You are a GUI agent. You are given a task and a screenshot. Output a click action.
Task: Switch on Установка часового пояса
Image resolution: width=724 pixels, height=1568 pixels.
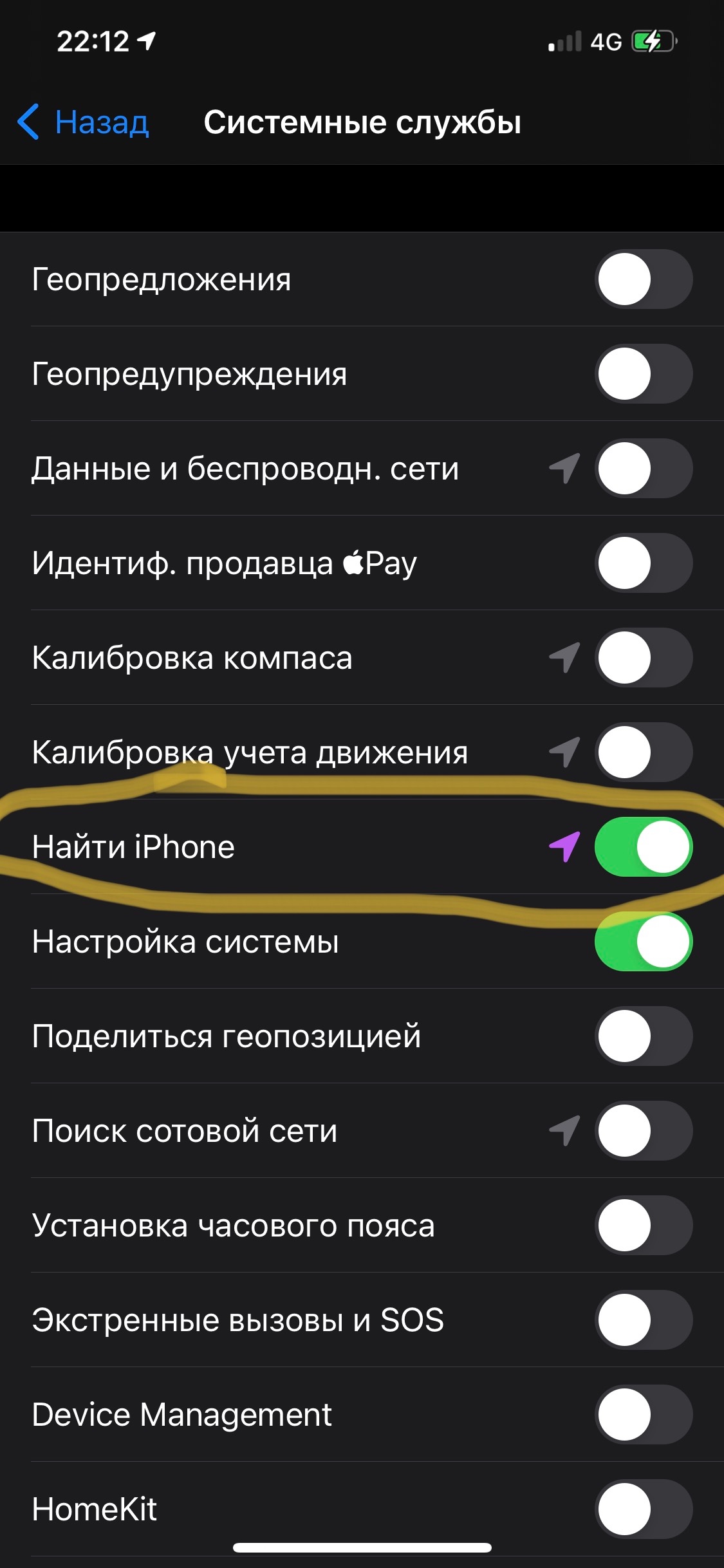(643, 1226)
